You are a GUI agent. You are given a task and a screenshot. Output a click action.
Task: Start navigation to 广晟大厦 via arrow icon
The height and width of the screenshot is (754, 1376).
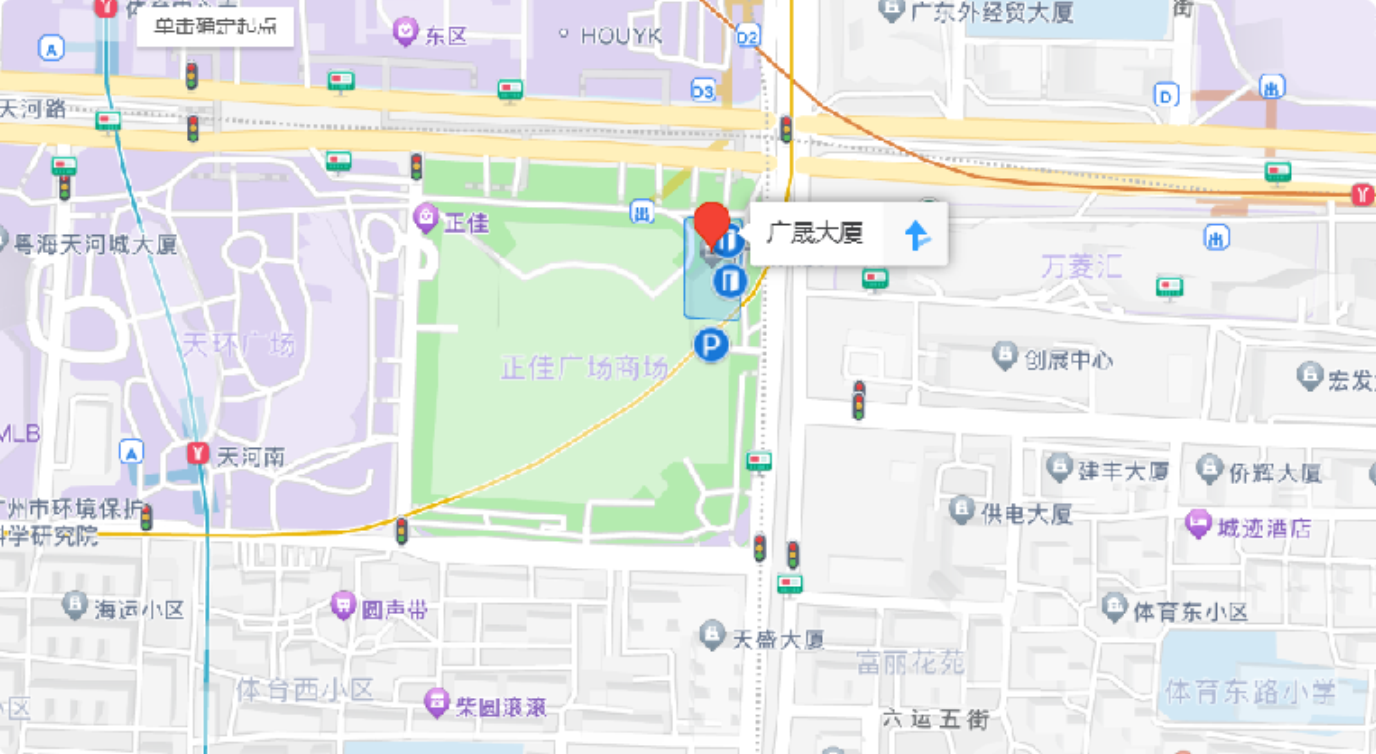click(917, 236)
